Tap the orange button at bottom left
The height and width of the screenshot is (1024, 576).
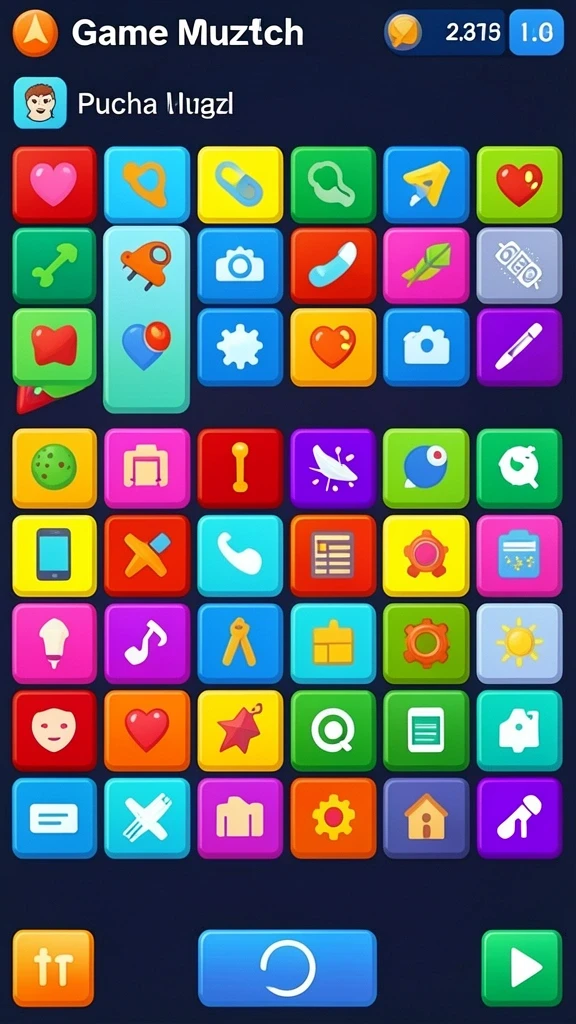[54, 968]
